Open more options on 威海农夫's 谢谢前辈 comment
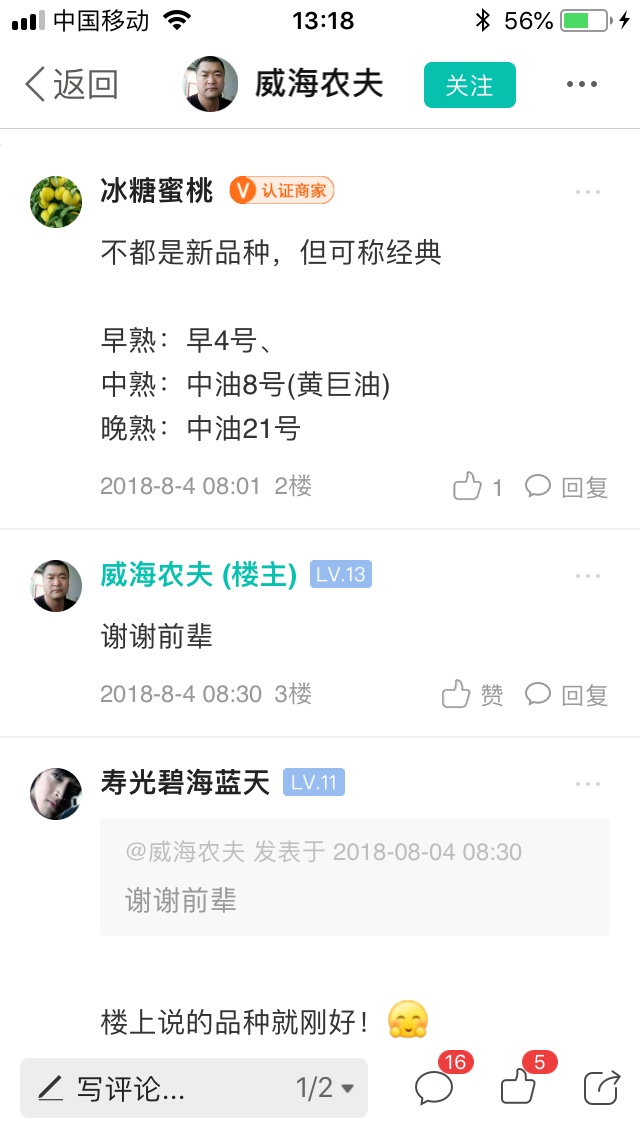 click(x=588, y=576)
